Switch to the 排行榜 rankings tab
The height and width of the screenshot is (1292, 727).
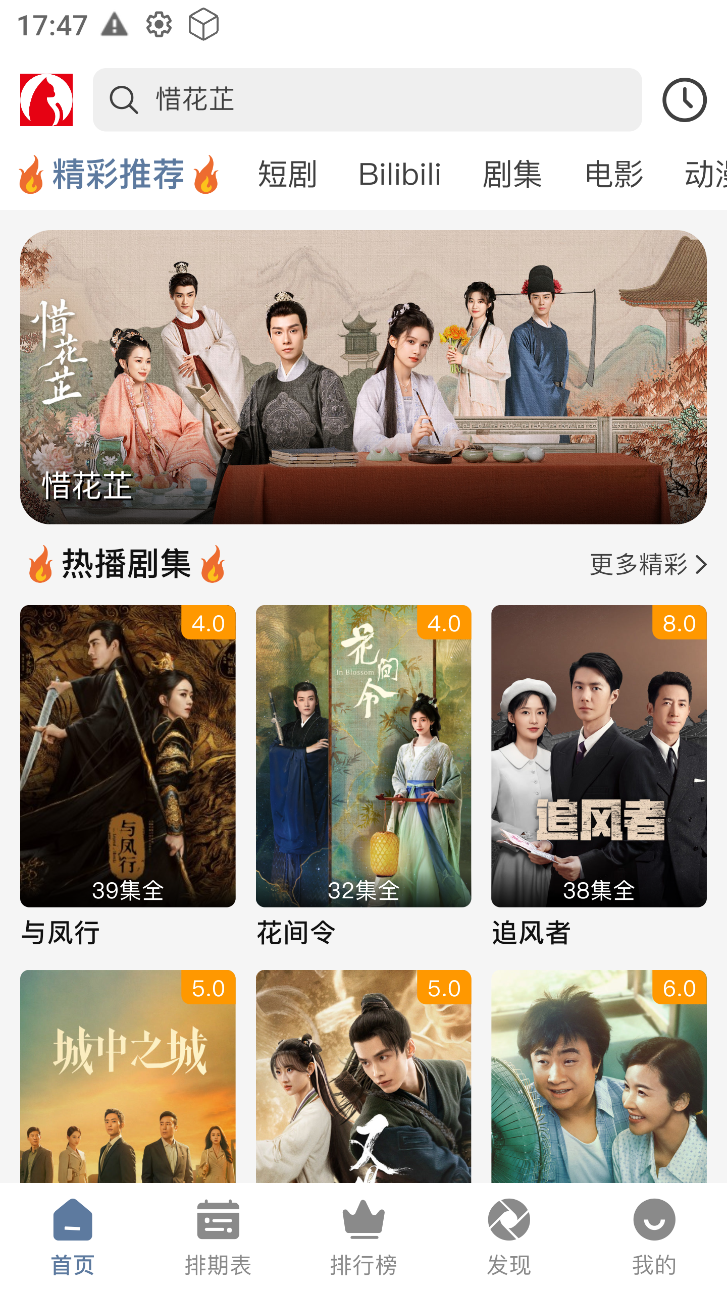[363, 1238]
